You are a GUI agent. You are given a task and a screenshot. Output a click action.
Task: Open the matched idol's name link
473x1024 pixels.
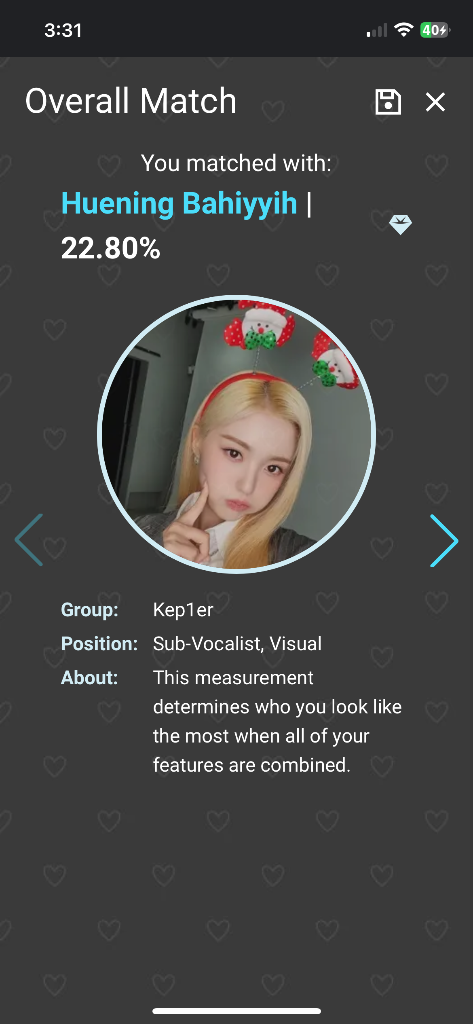pos(179,204)
